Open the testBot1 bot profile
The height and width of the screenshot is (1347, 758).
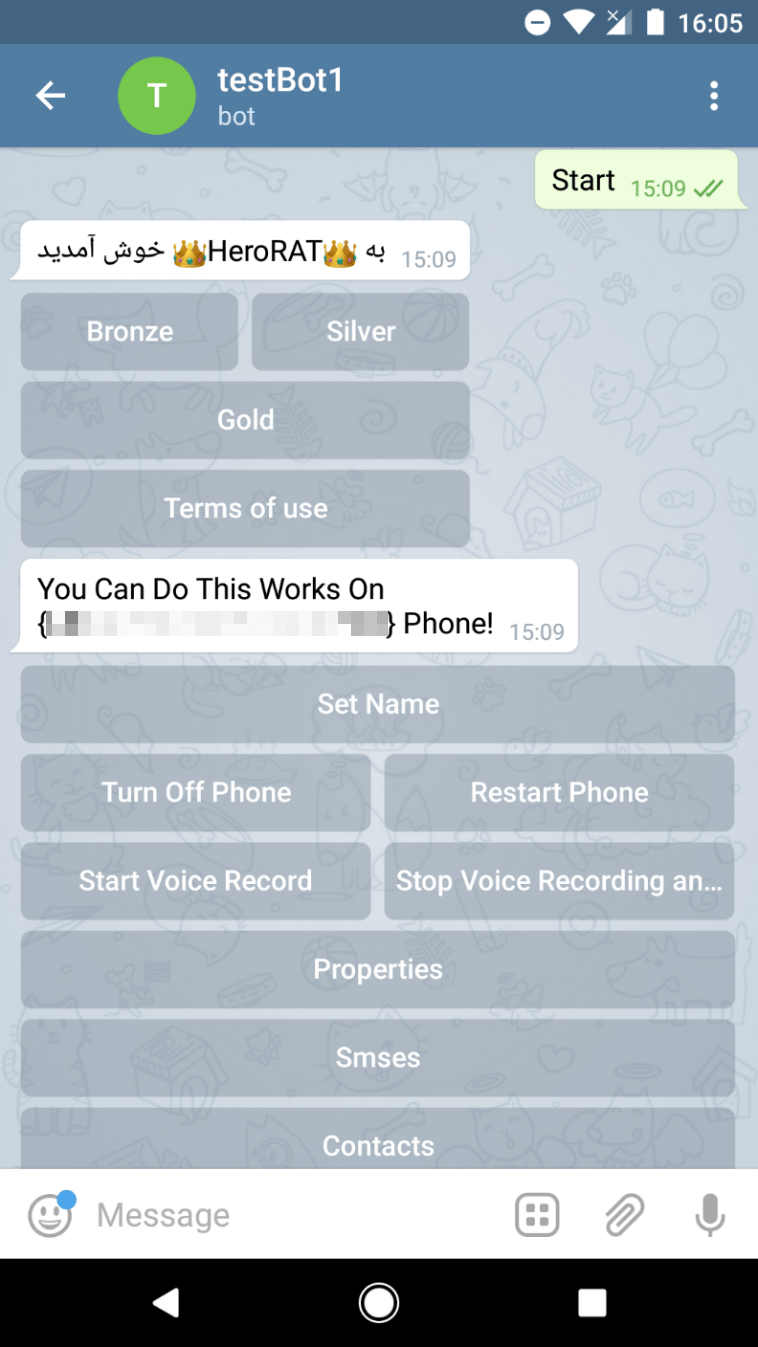tap(280, 96)
